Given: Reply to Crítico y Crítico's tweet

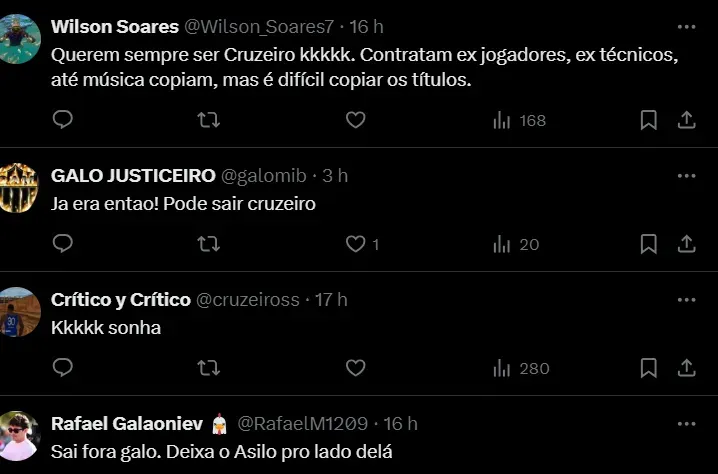Looking at the screenshot, I should click(62, 368).
